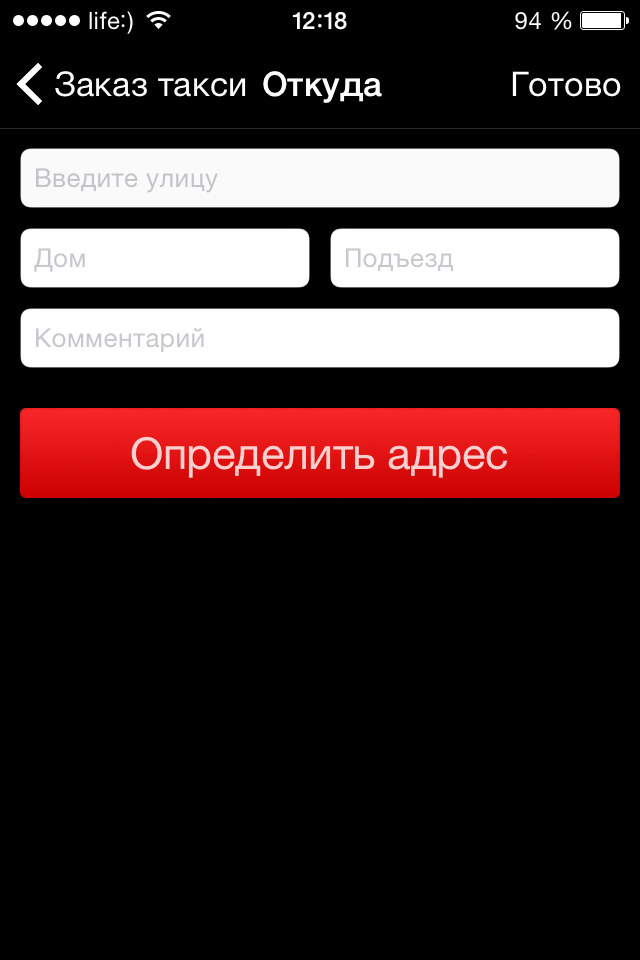
Task: Confirm with the Готово button
Action: 565,85
